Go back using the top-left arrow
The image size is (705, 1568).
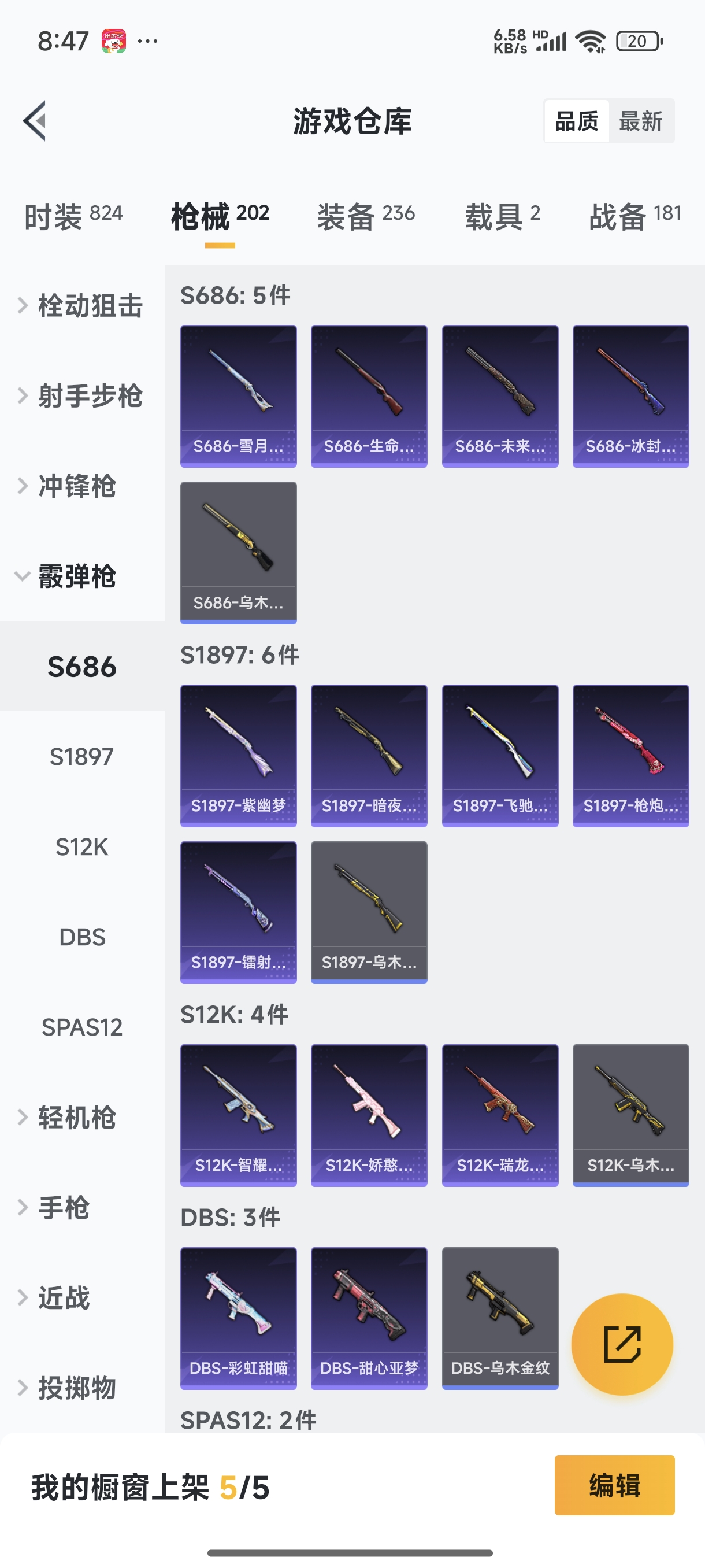[x=35, y=120]
